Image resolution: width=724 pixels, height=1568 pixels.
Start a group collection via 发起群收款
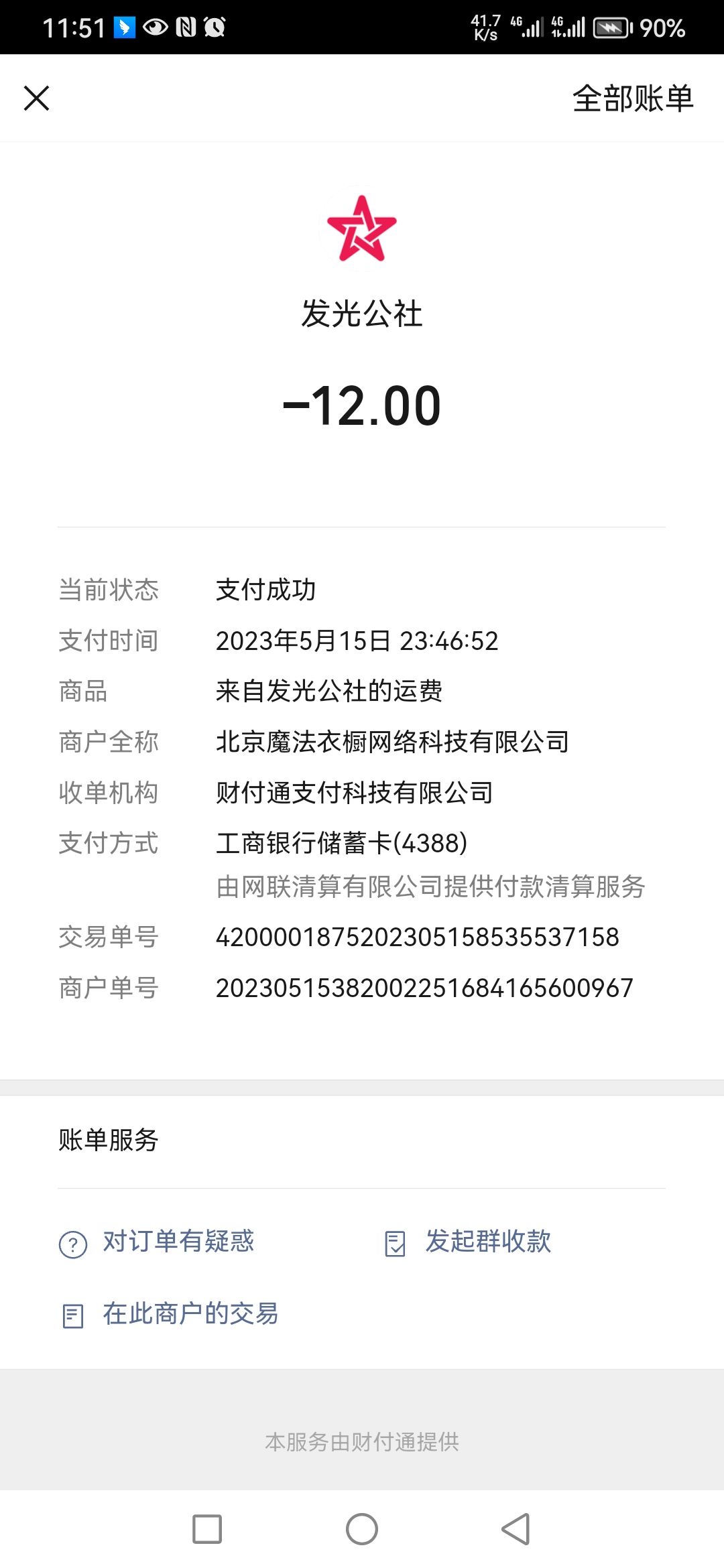[x=468, y=1242]
